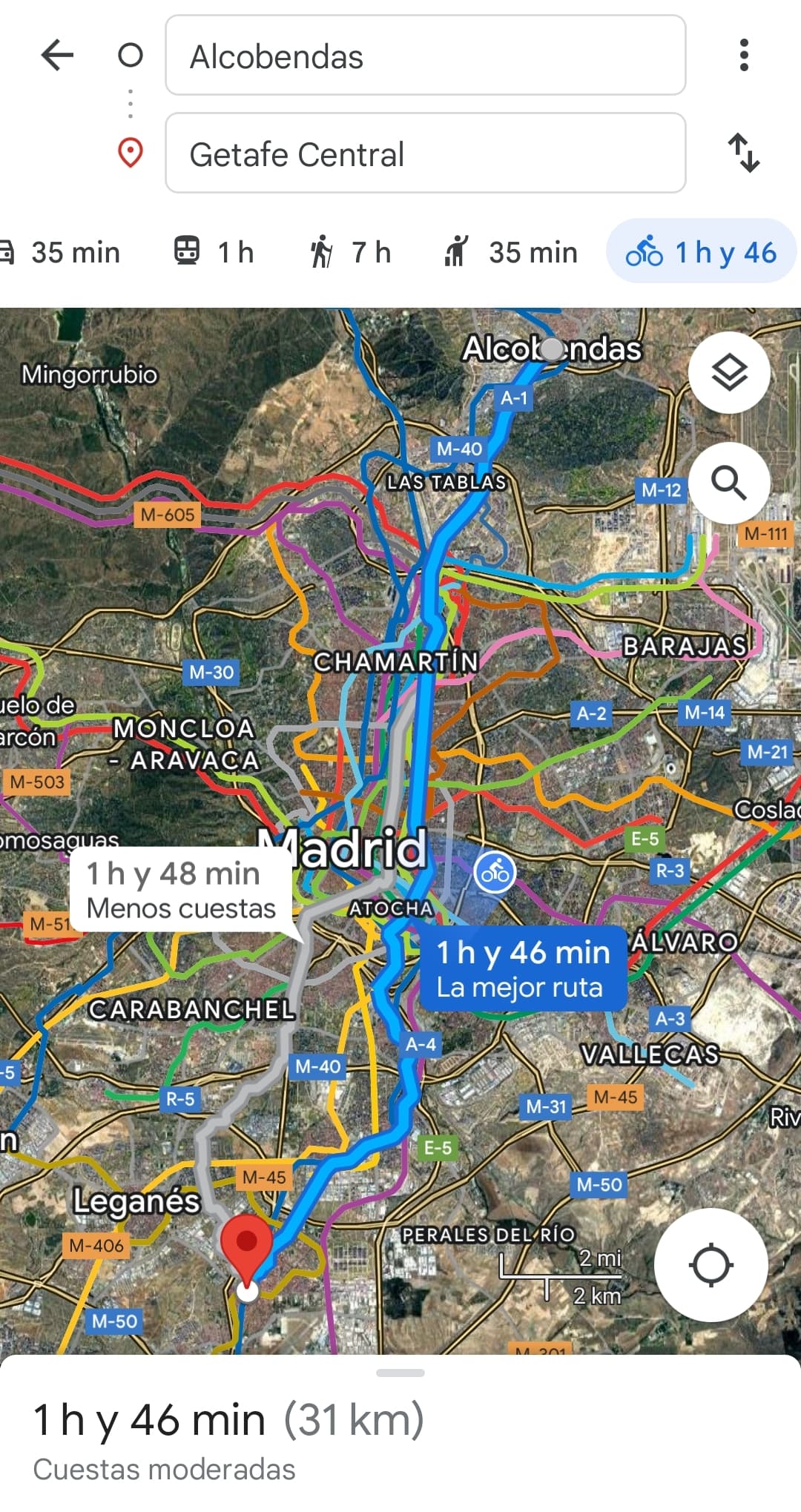Center map on my location
Viewport: 801px width, 1512px height.
[711, 1265]
